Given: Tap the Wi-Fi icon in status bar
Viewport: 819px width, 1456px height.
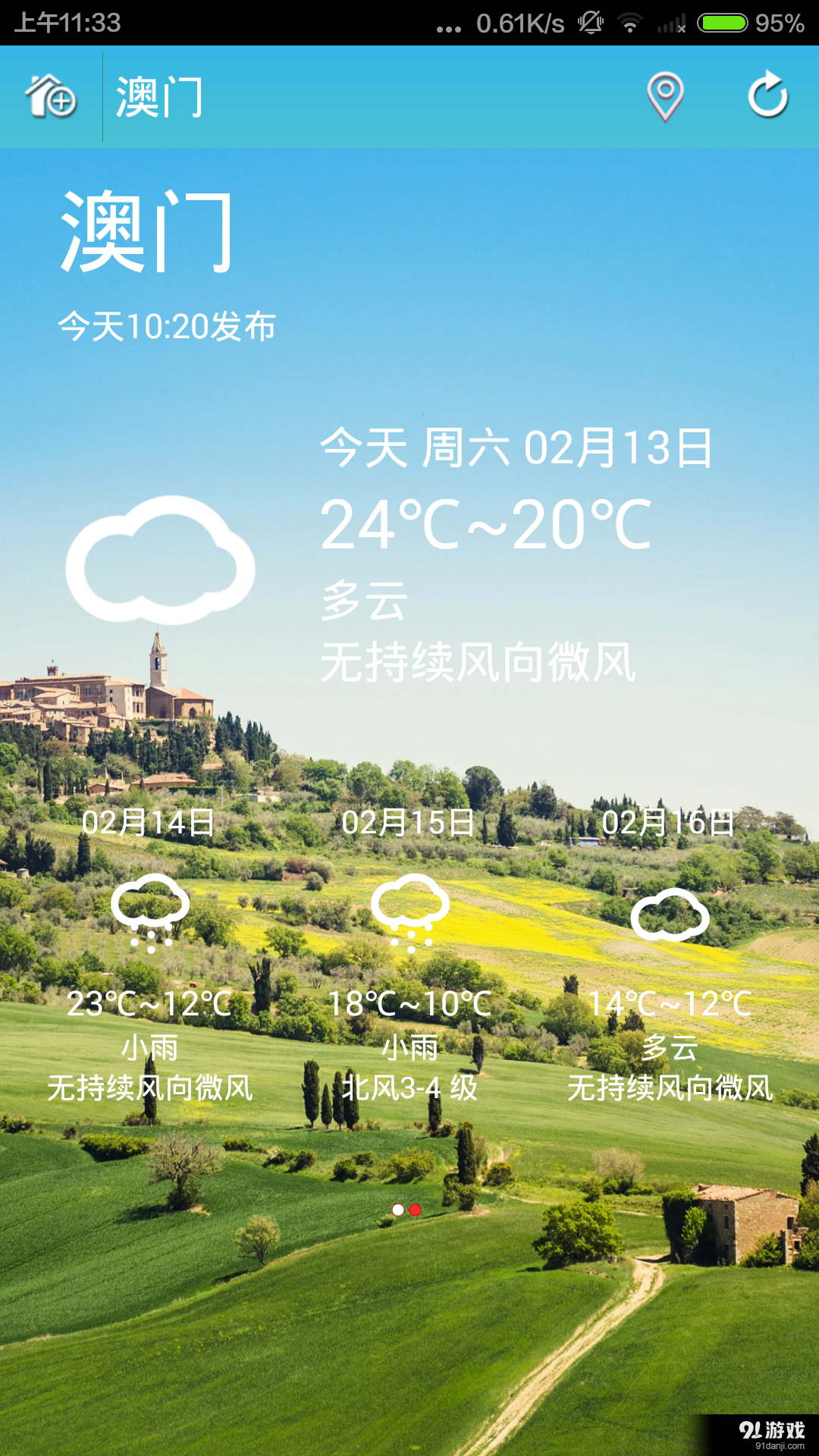Looking at the screenshot, I should click(x=629, y=23).
